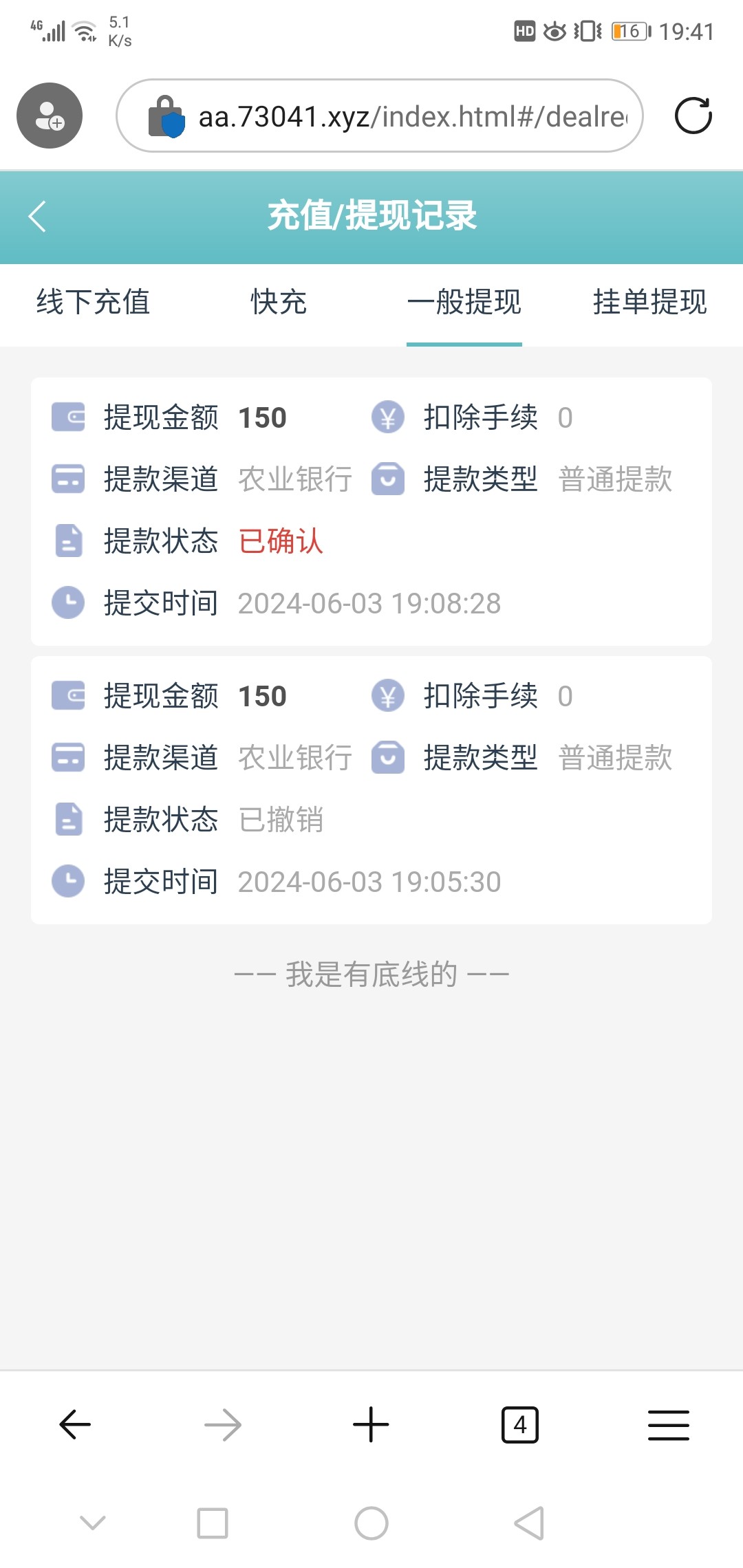
Task: Open the 挂单提现 tab
Action: tap(650, 303)
